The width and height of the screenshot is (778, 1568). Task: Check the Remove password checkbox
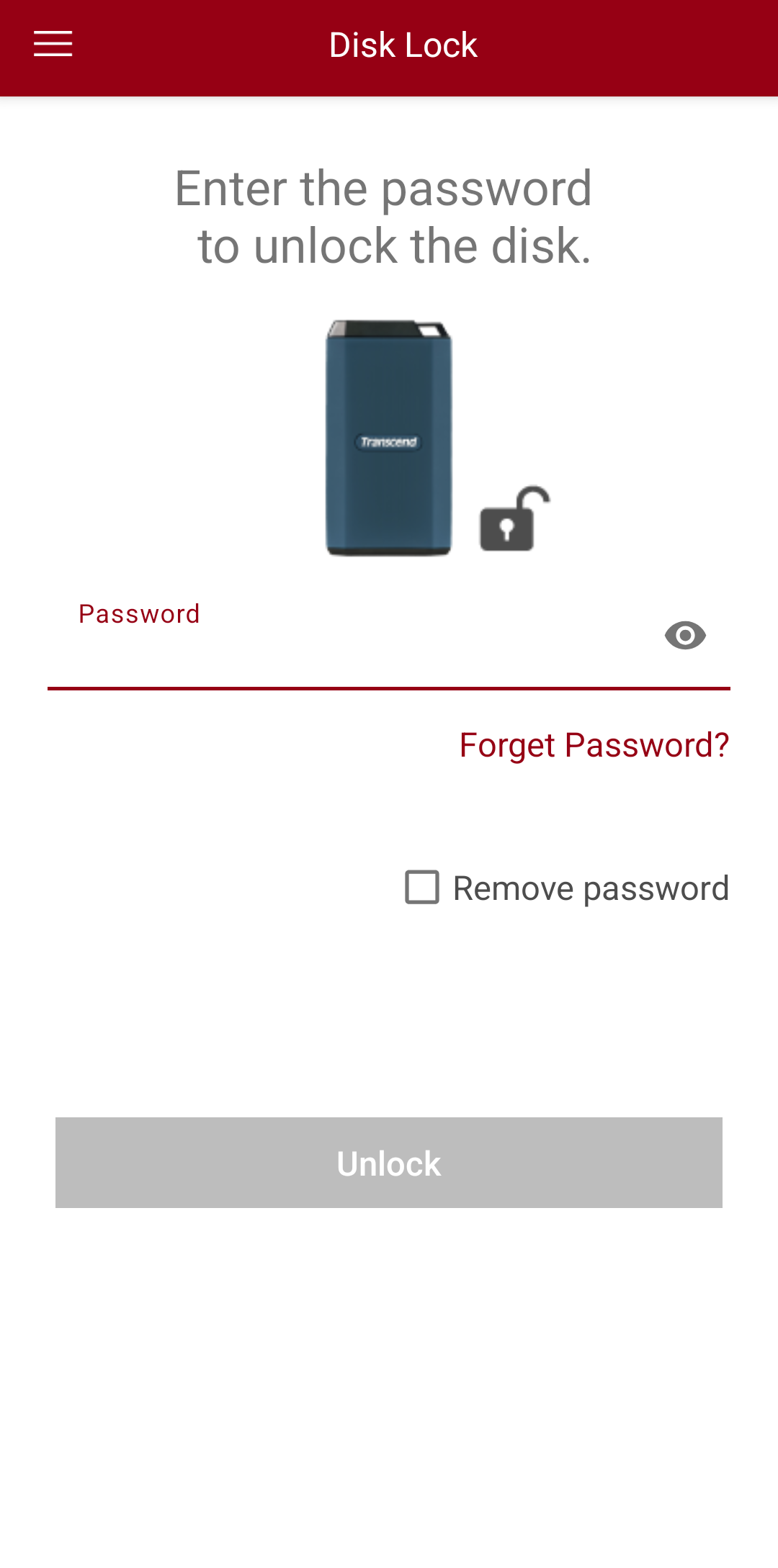422,887
